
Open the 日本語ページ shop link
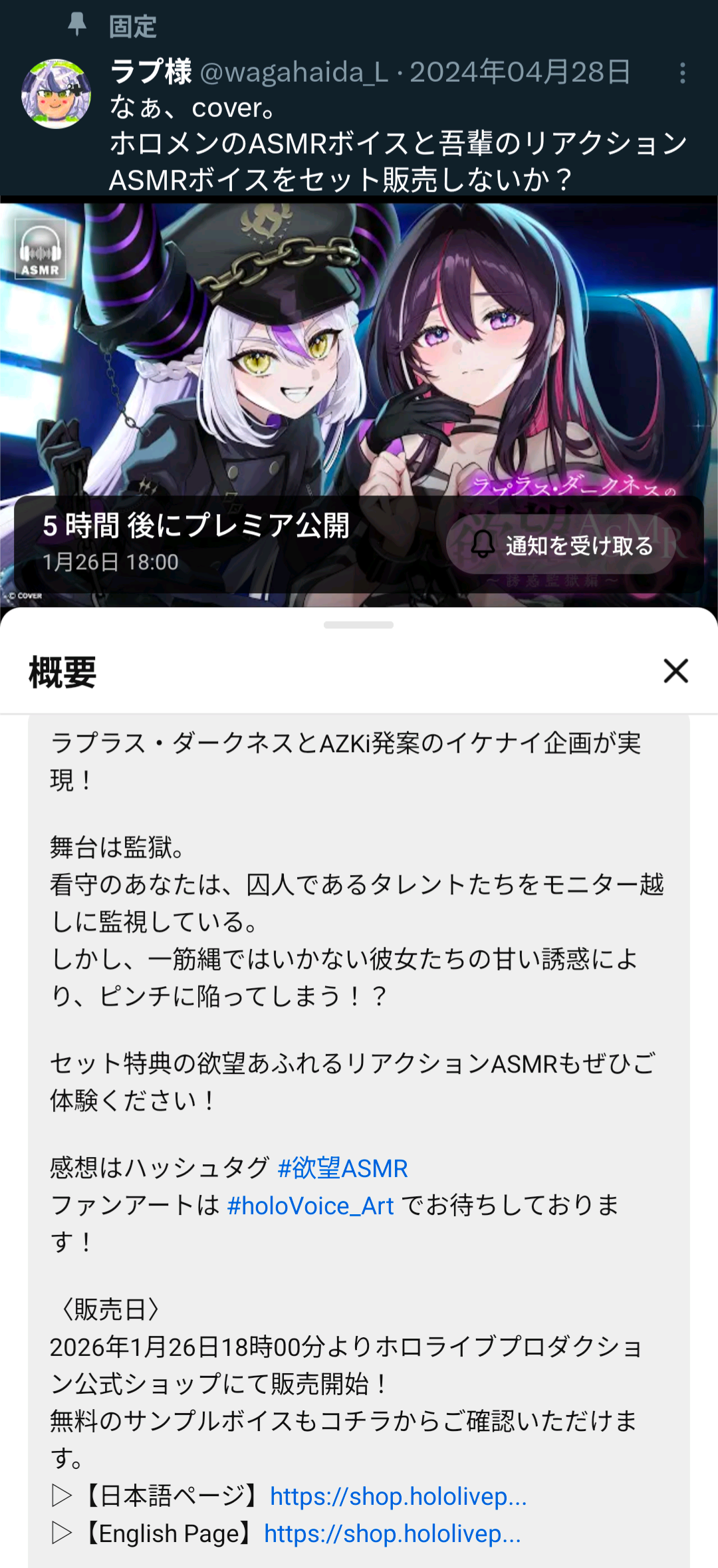click(x=398, y=1496)
